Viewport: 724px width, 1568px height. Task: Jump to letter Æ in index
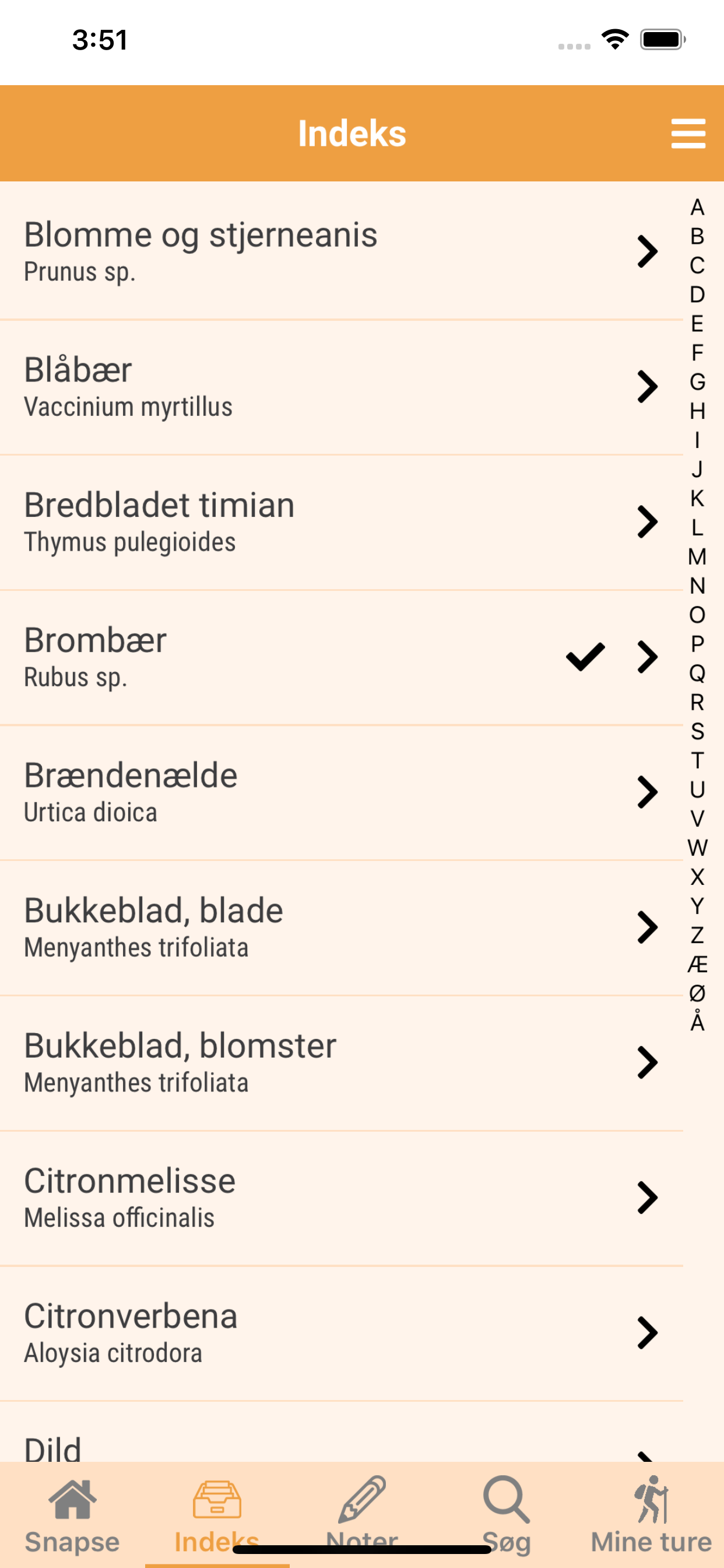click(697, 964)
